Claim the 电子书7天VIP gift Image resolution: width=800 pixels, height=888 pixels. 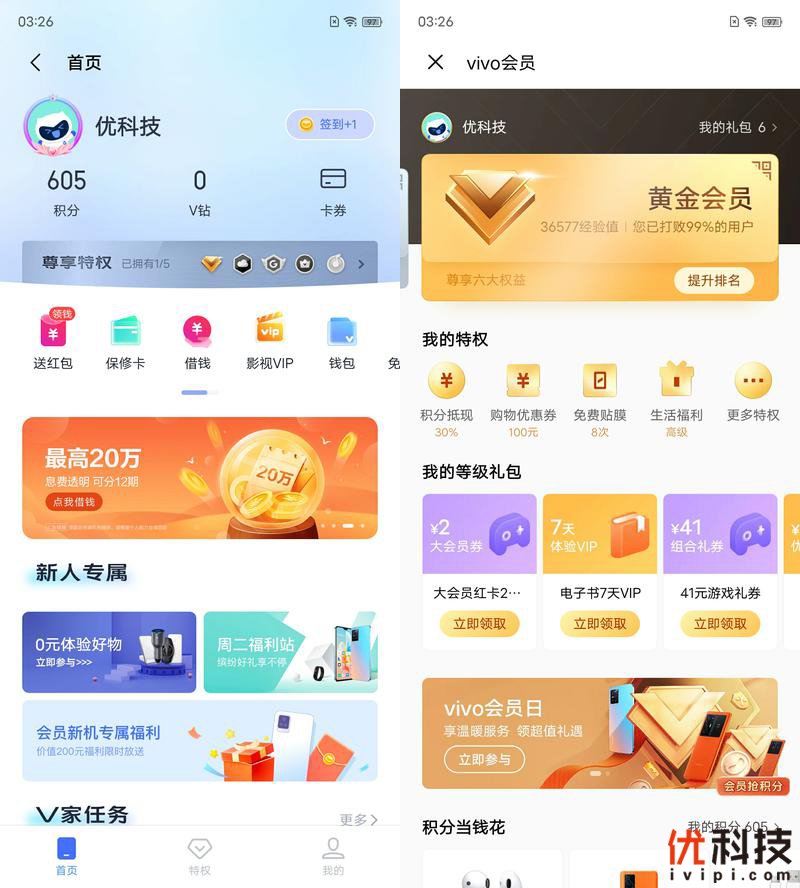tap(600, 623)
